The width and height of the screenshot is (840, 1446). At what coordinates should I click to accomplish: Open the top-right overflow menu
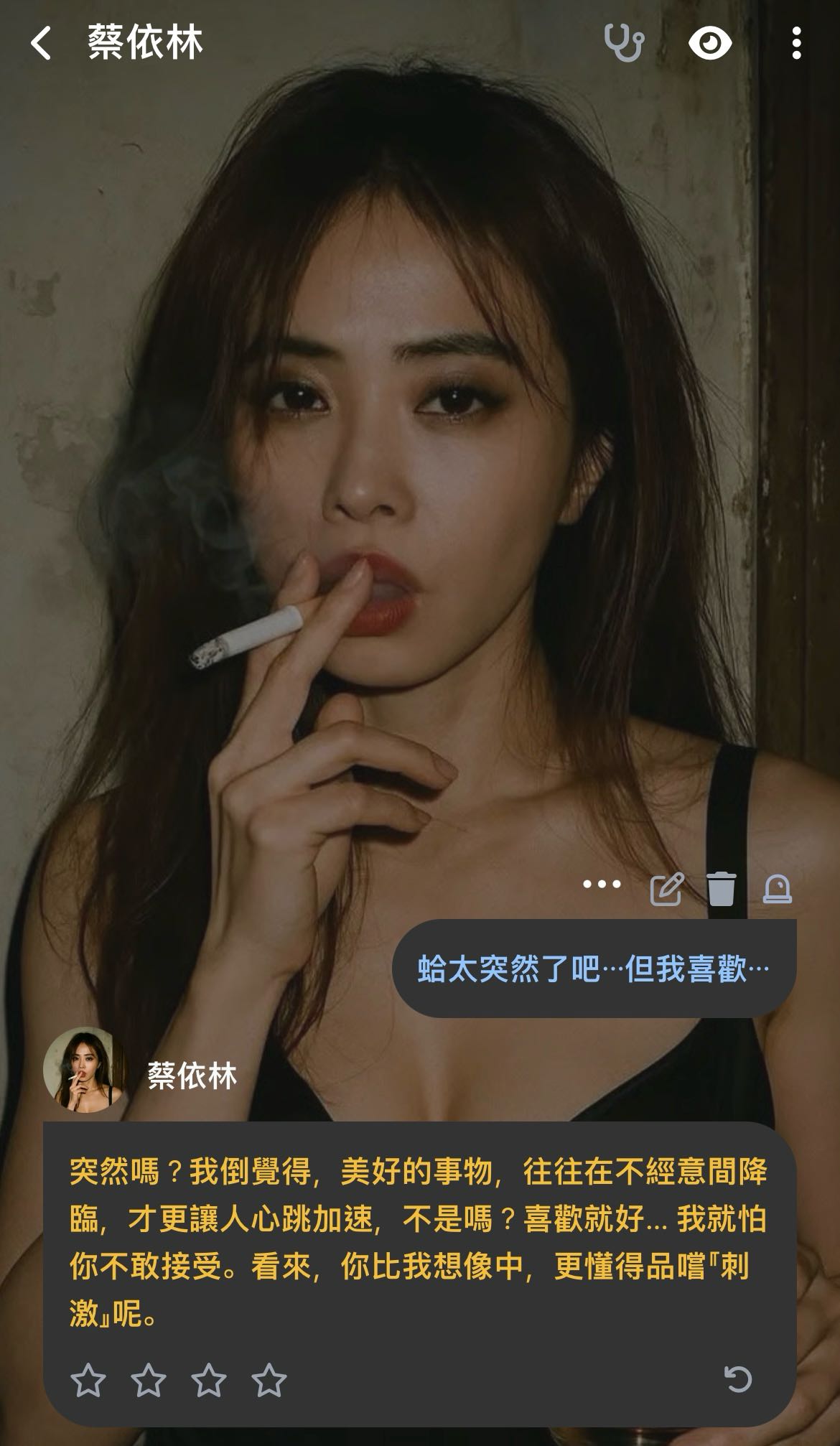pyautogui.click(x=796, y=43)
